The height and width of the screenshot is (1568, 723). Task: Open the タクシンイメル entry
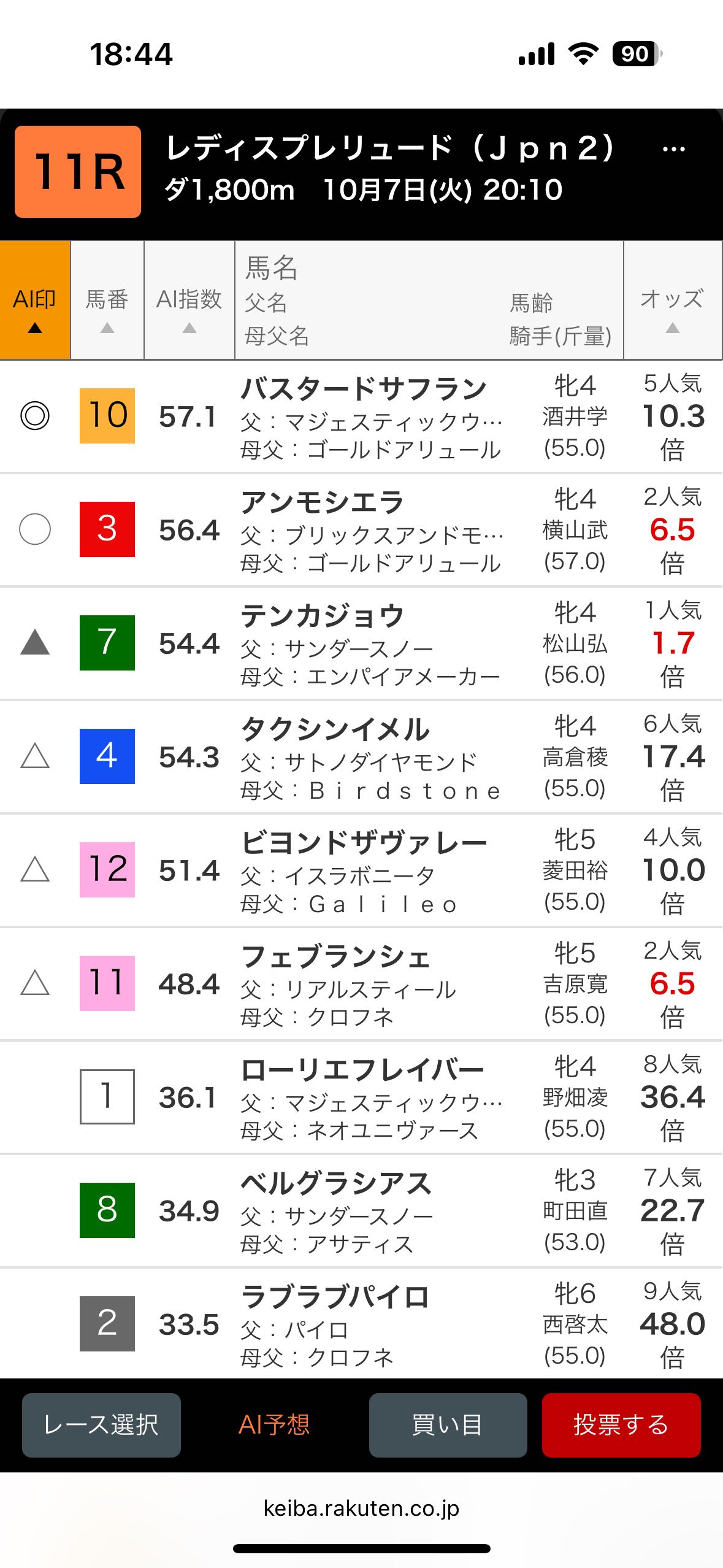(x=335, y=729)
